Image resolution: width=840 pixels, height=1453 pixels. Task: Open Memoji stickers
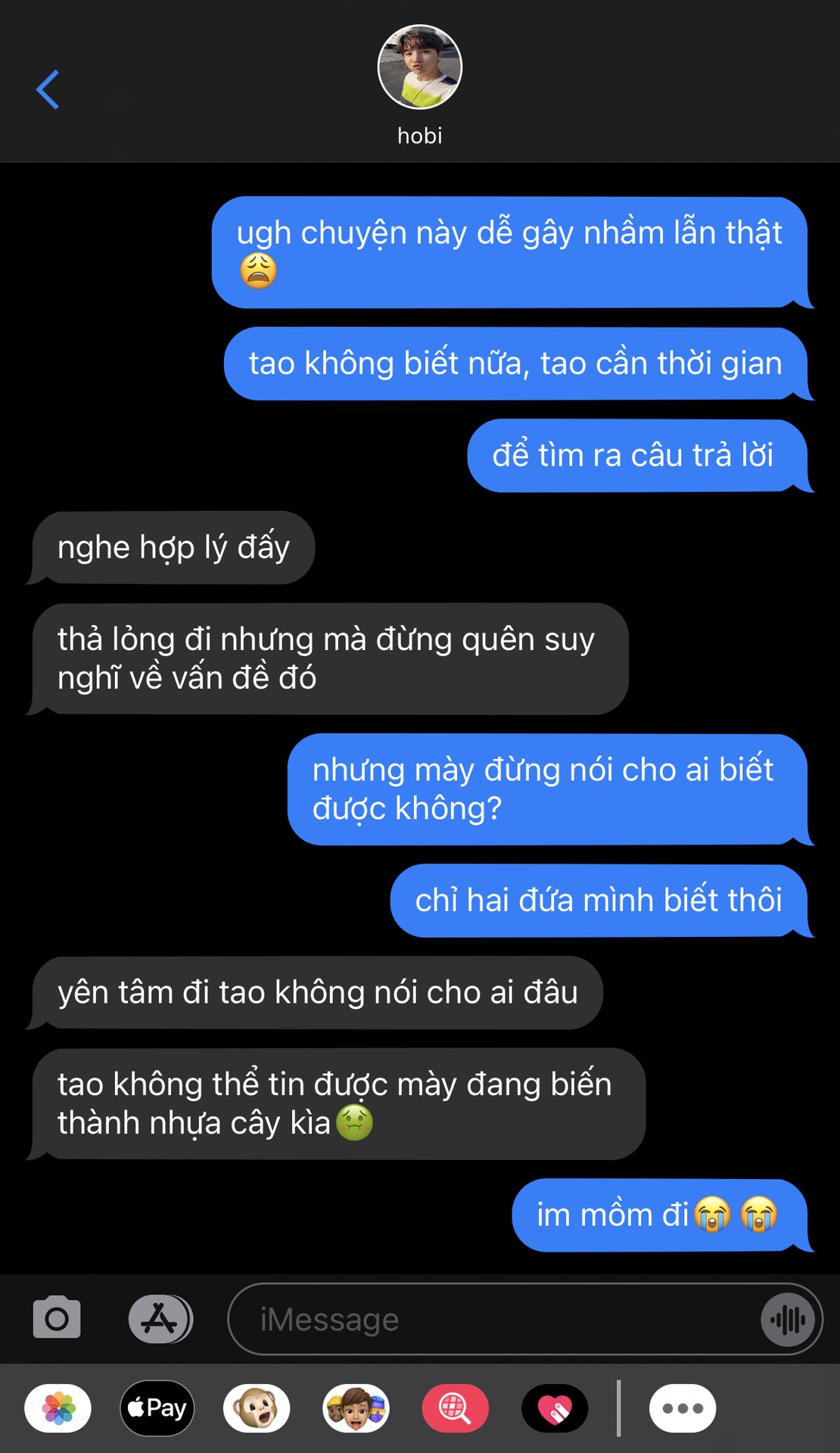(356, 1408)
